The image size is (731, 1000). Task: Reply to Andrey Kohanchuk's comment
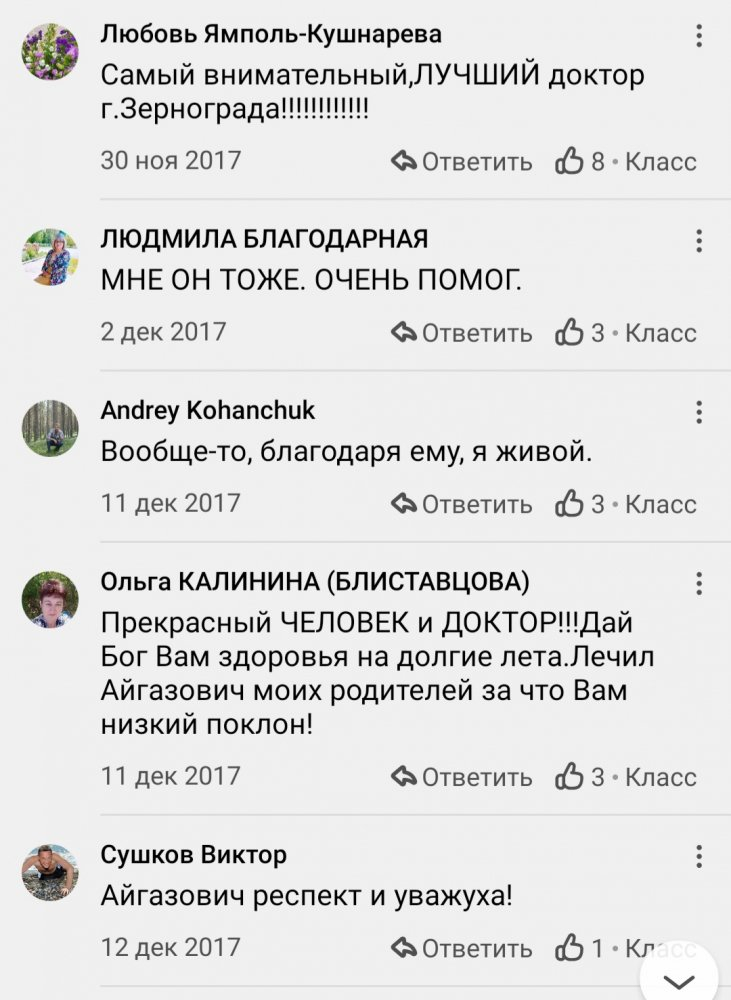(462, 503)
